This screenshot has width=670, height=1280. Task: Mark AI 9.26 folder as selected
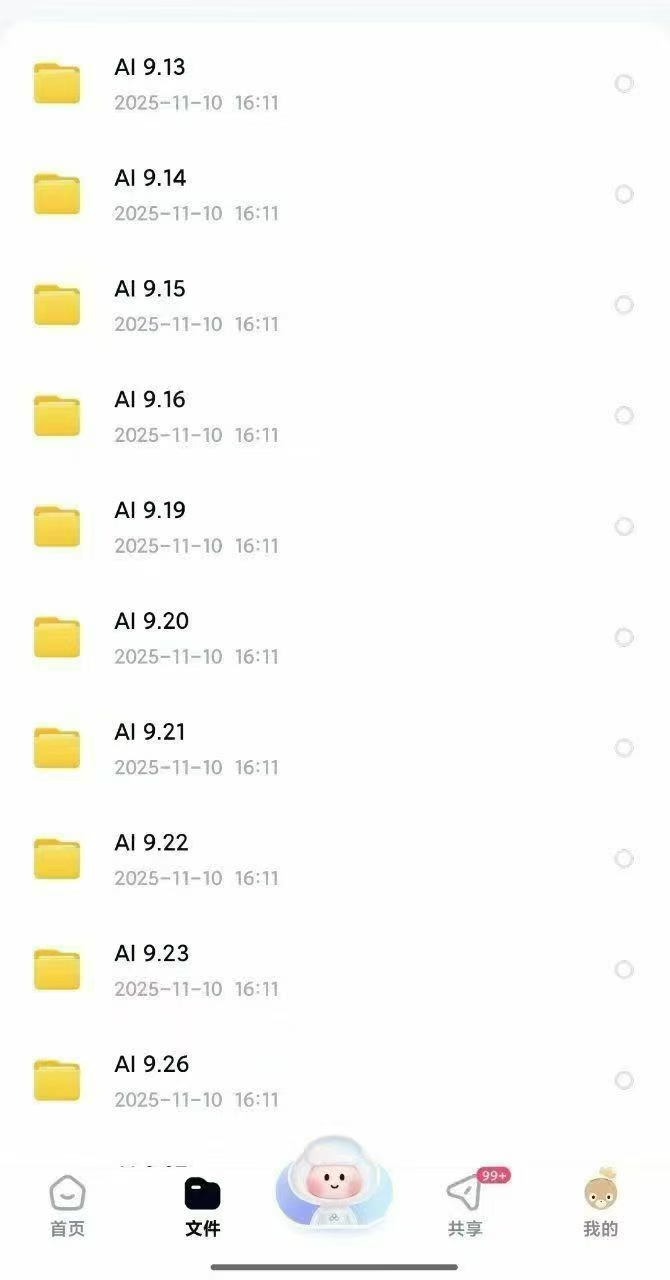pos(624,1080)
